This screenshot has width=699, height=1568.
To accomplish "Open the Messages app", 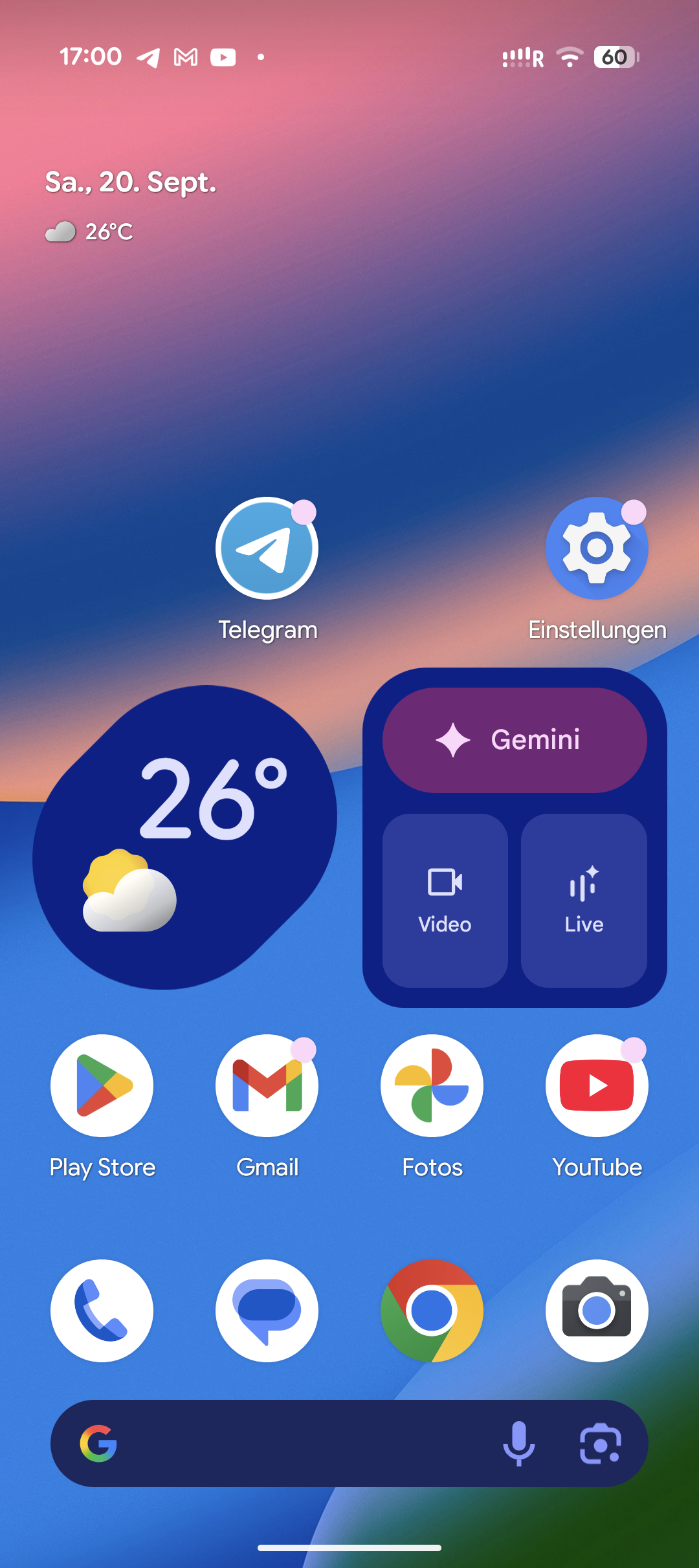I will [267, 1311].
